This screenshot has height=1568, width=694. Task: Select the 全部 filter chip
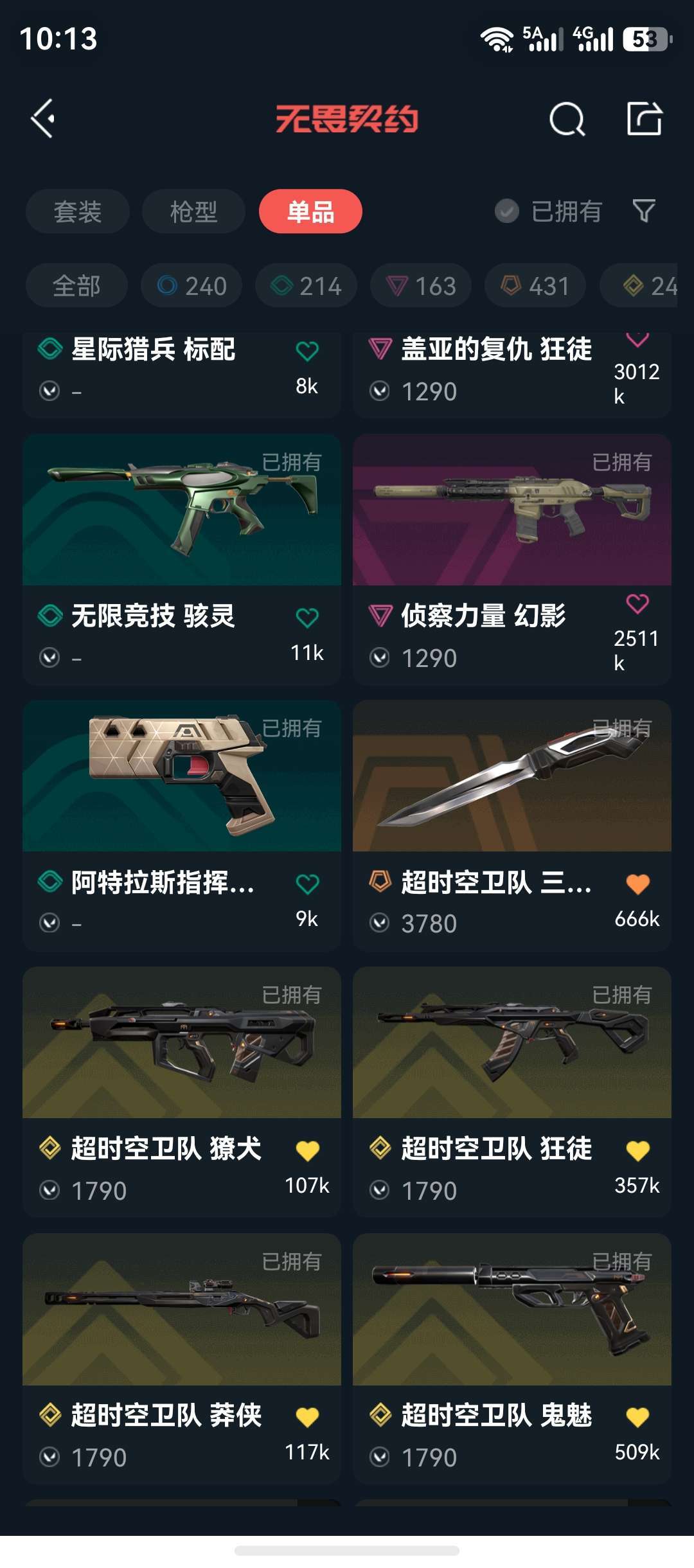(x=76, y=285)
